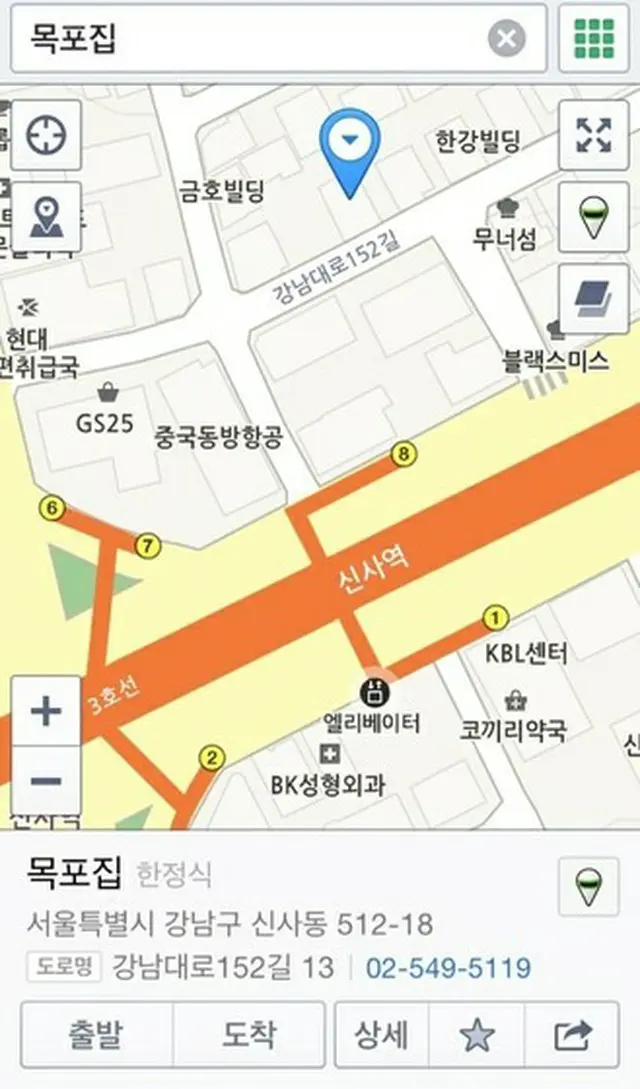This screenshot has height=1089, width=640.
Task: Add 목포집 to favorites star
Action: tap(476, 1035)
